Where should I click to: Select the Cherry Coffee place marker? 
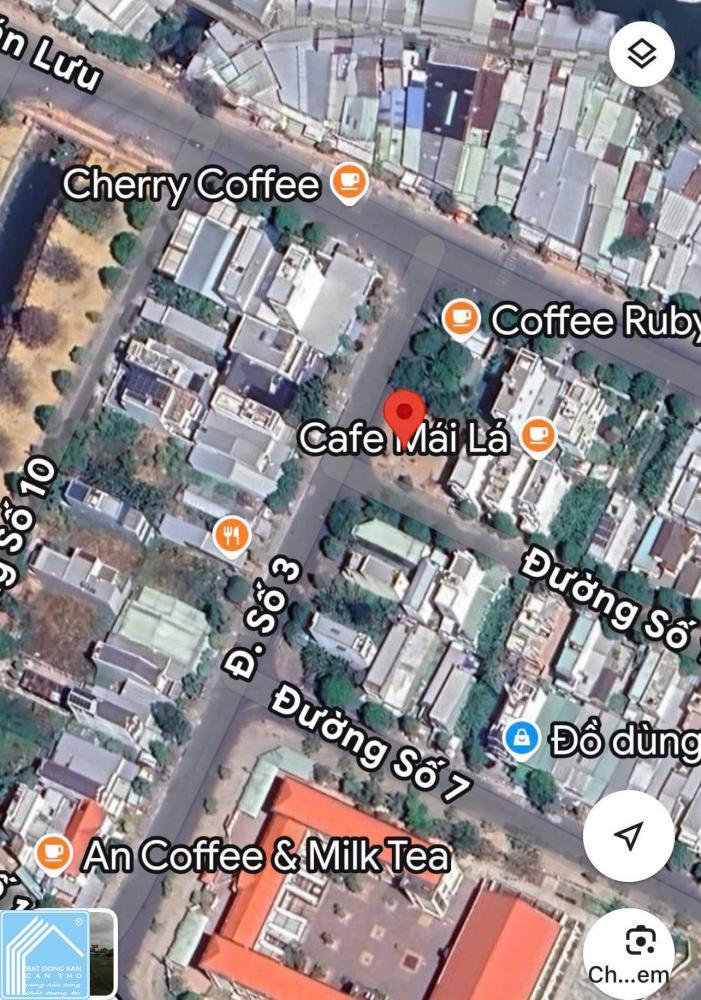pyautogui.click(x=349, y=182)
